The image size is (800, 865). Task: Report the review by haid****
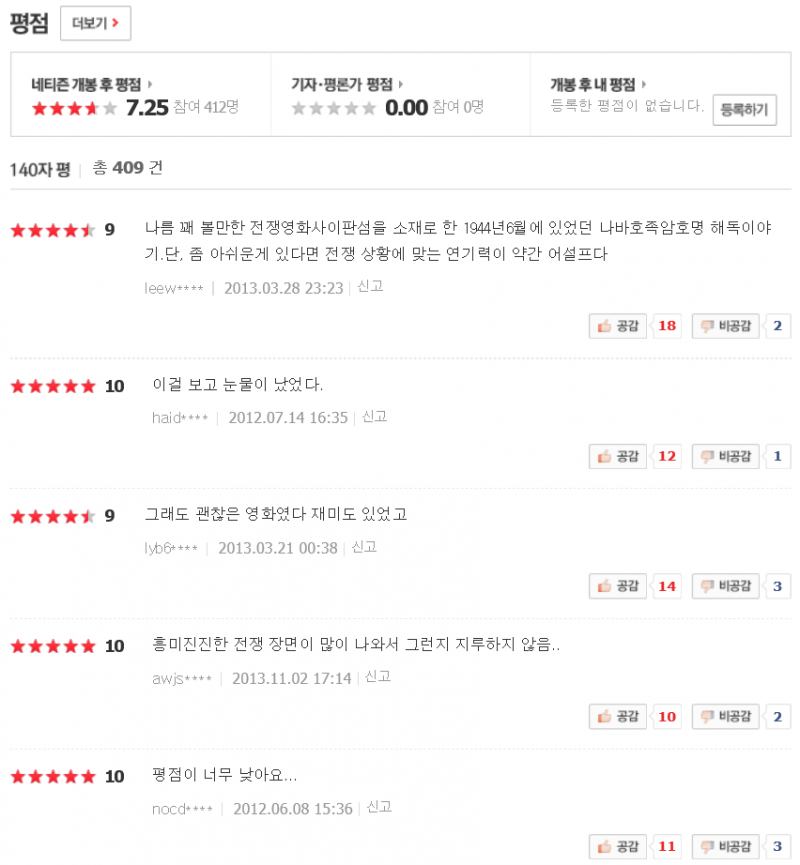click(x=375, y=416)
